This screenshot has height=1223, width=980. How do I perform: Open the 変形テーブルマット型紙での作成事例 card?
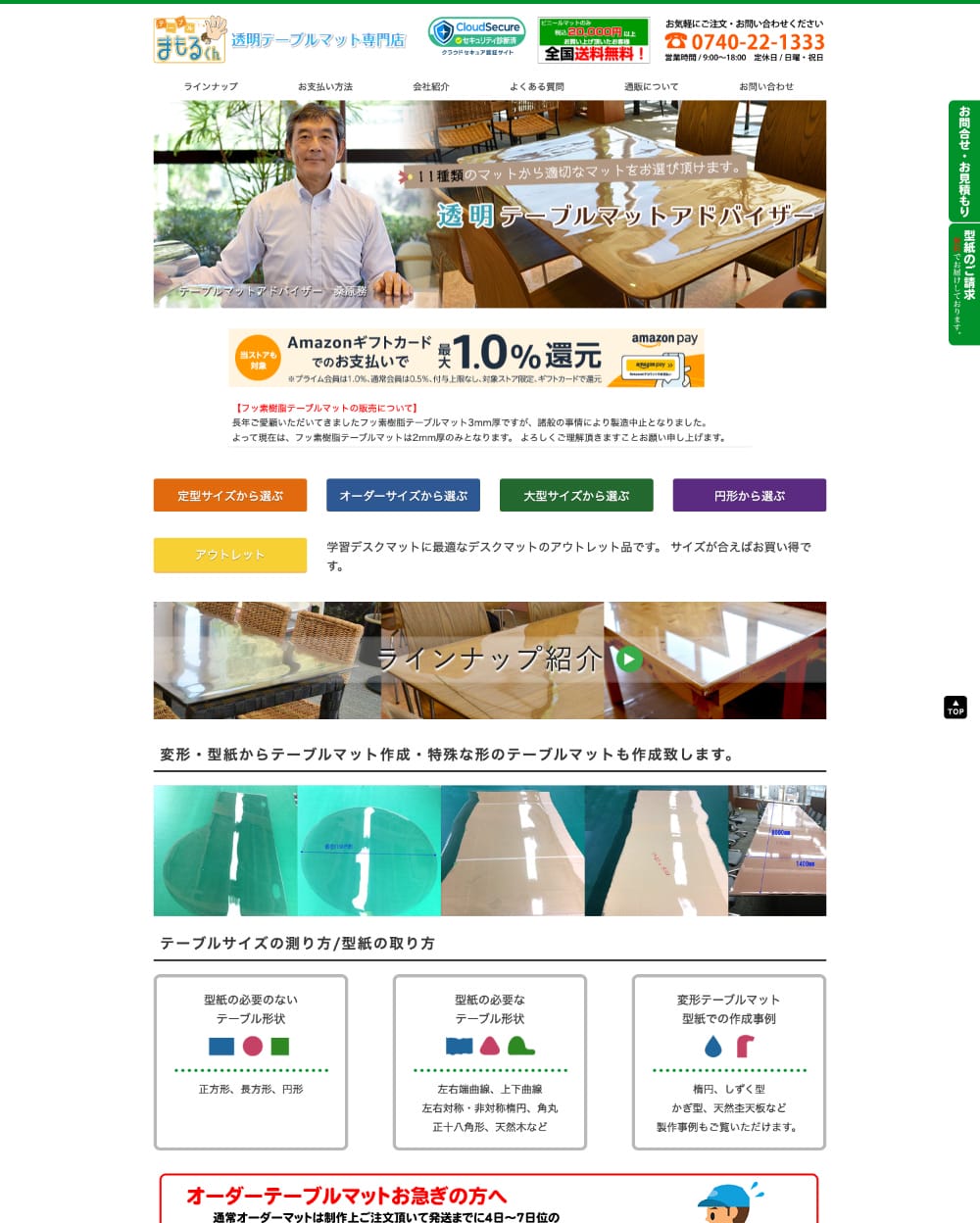tap(728, 1061)
